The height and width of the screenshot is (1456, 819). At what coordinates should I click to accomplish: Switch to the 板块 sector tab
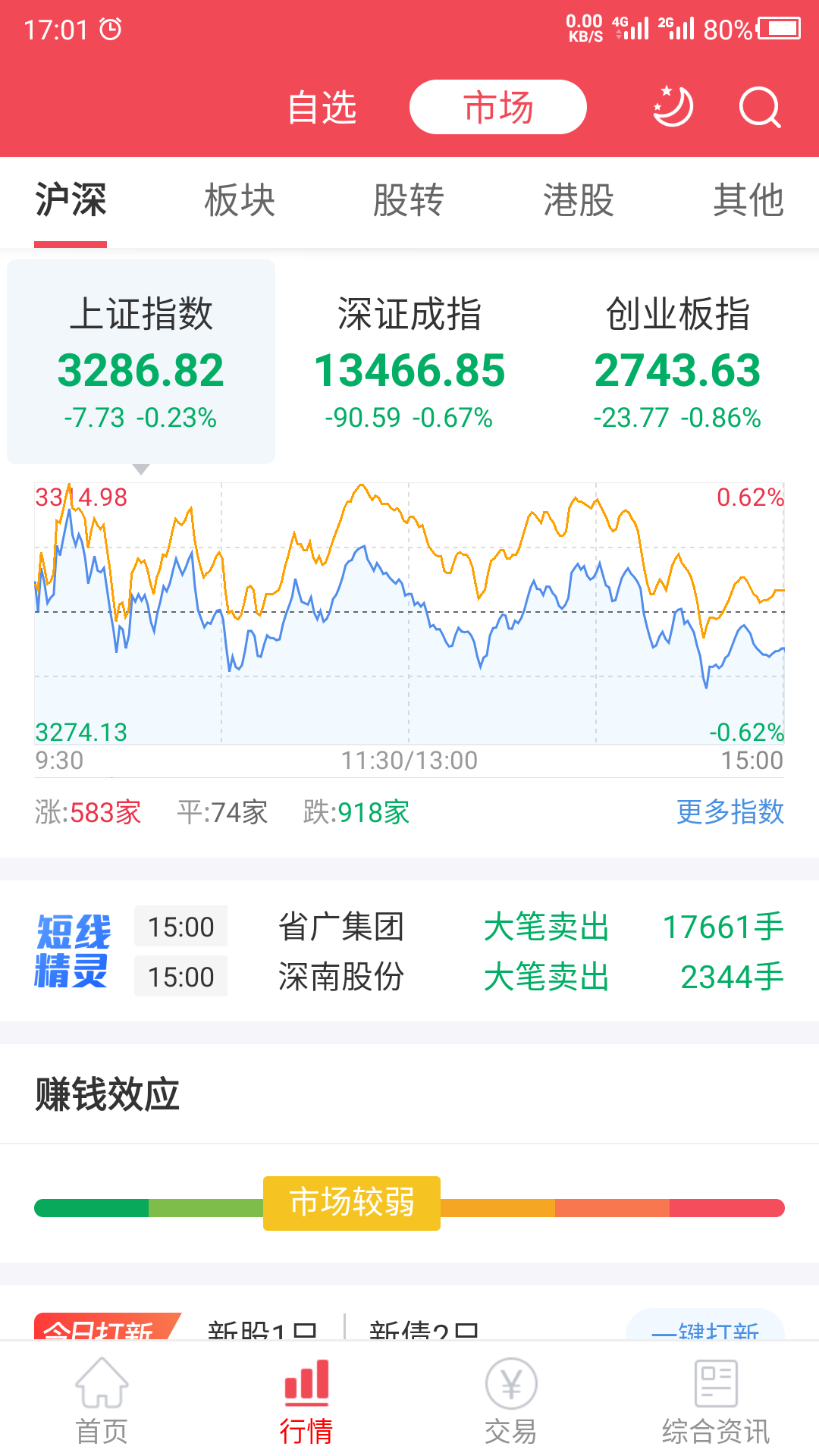[x=240, y=201]
